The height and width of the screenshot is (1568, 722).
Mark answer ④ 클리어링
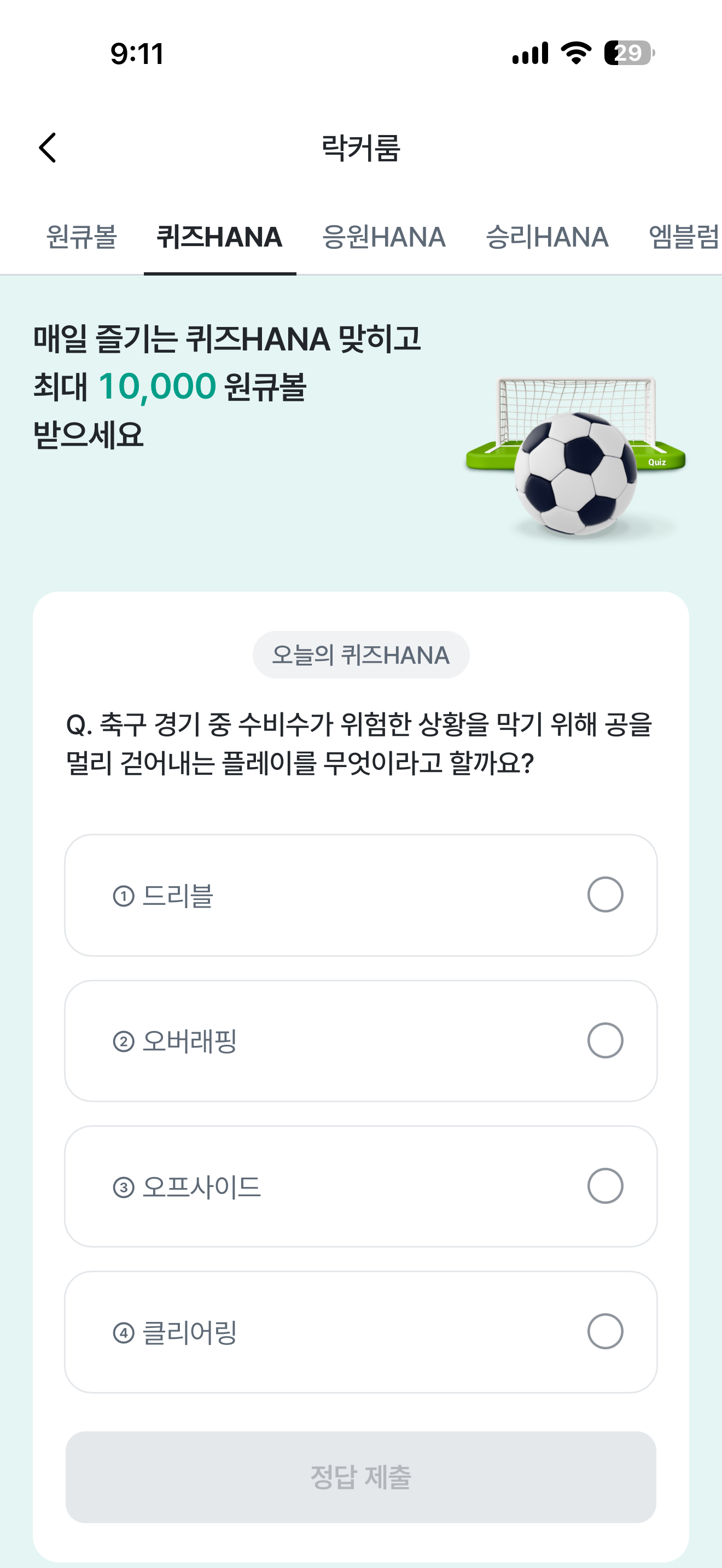point(361,1332)
